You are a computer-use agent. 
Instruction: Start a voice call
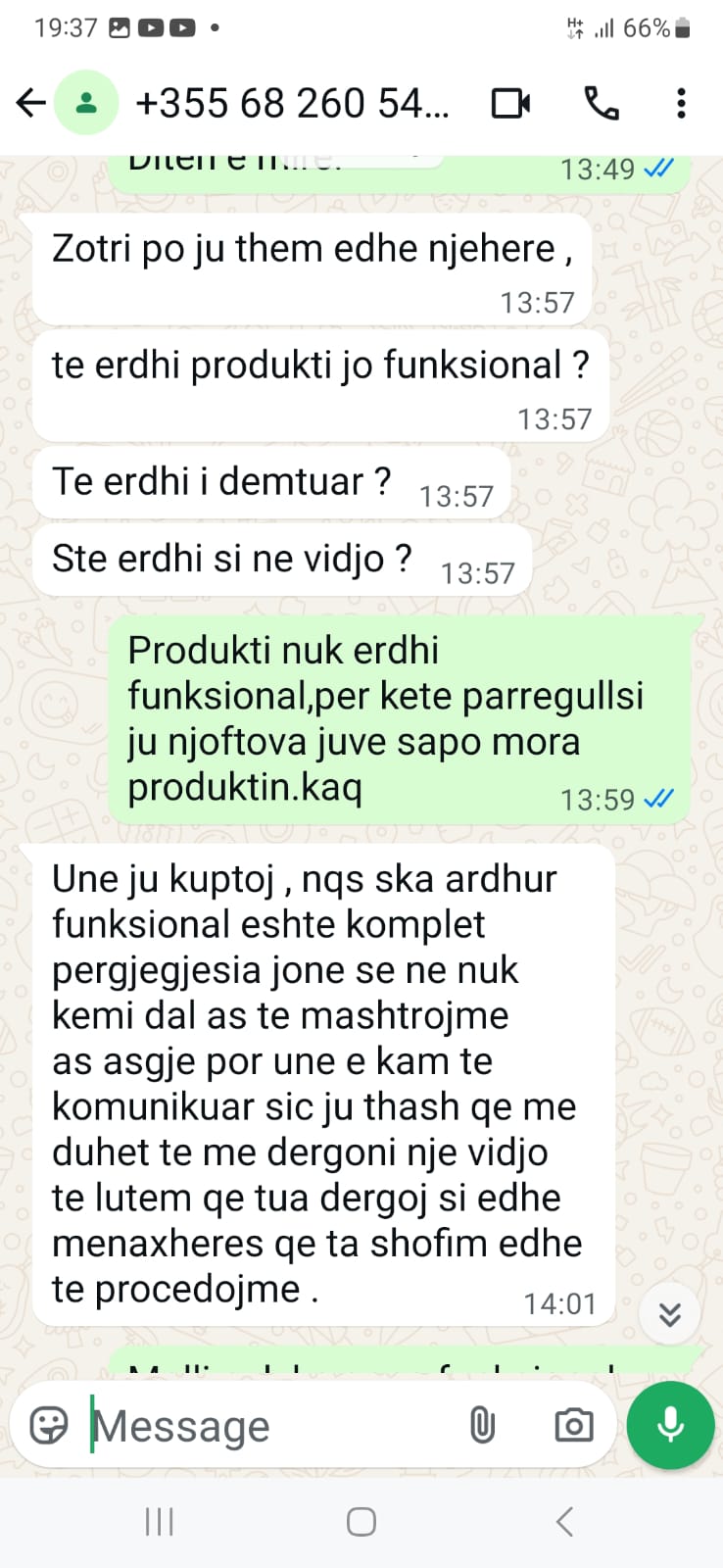pyautogui.click(x=601, y=103)
